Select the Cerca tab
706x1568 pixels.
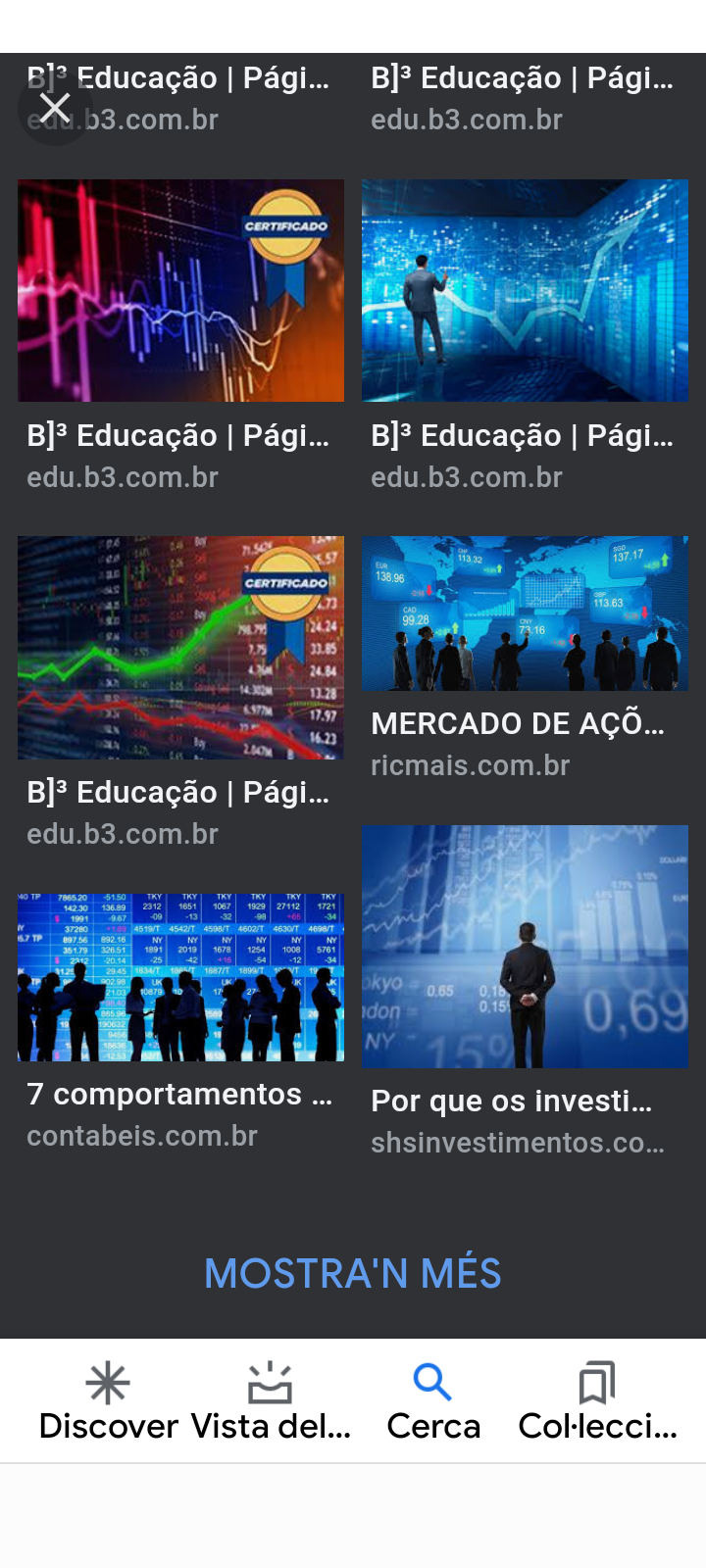[433, 1401]
